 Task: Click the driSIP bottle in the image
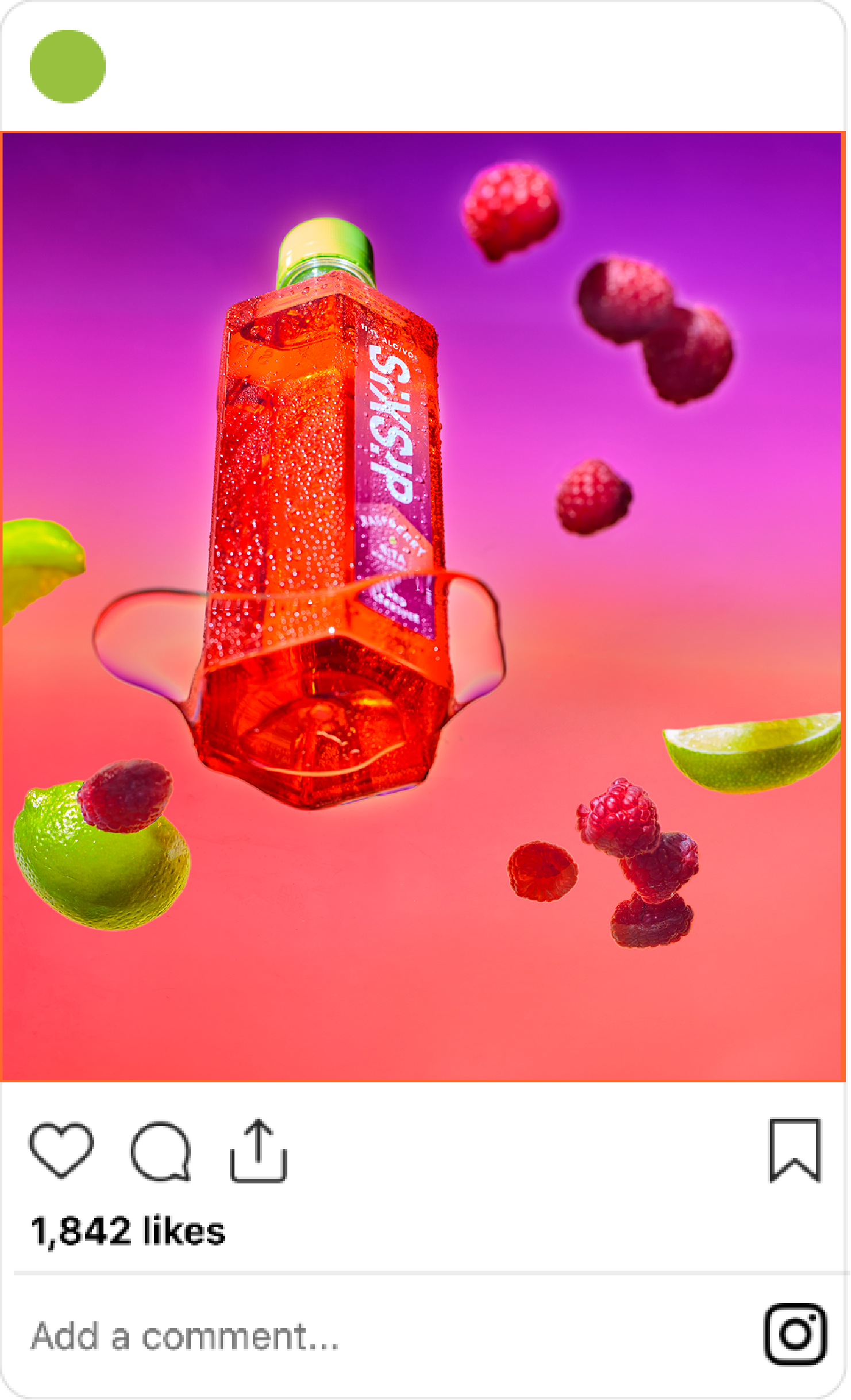[x=328, y=517]
